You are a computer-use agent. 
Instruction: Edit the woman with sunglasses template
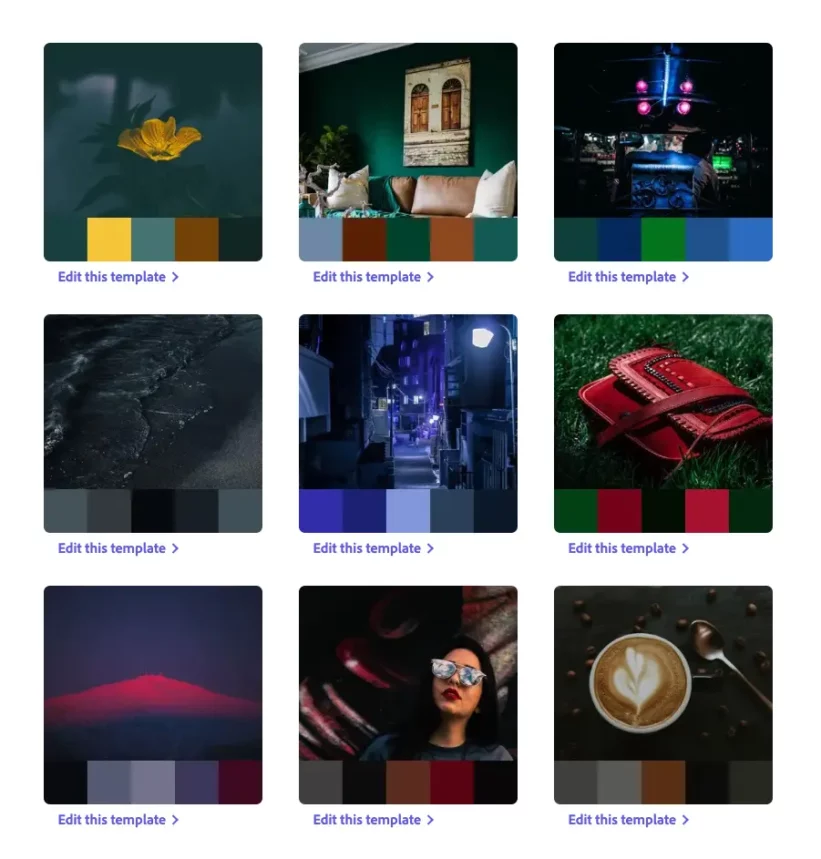372,820
